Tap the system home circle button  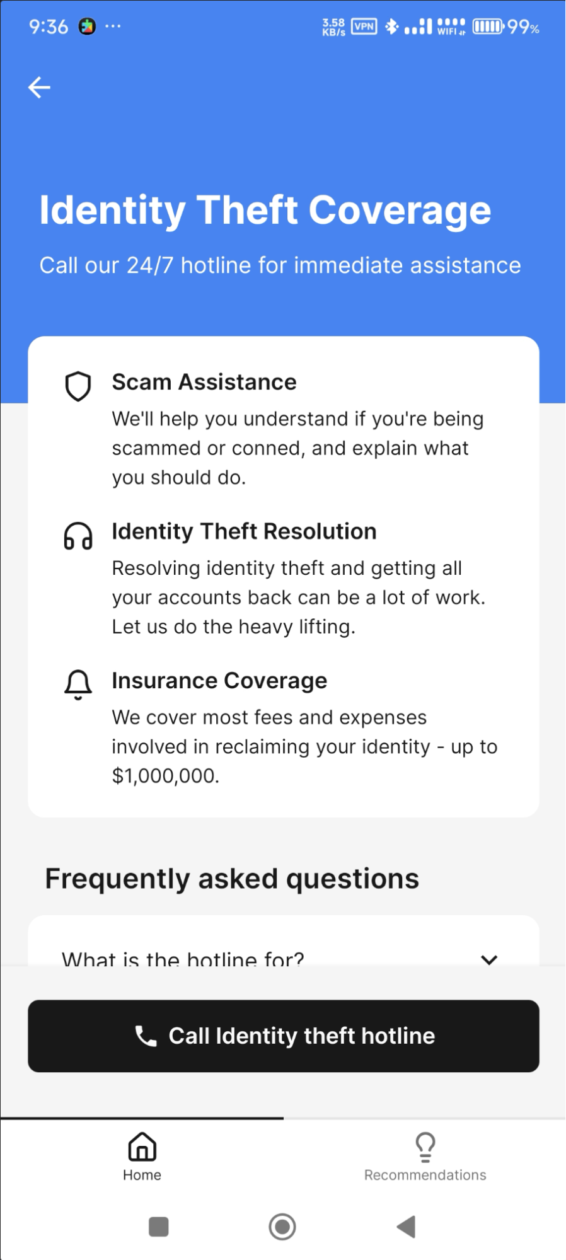282,1227
